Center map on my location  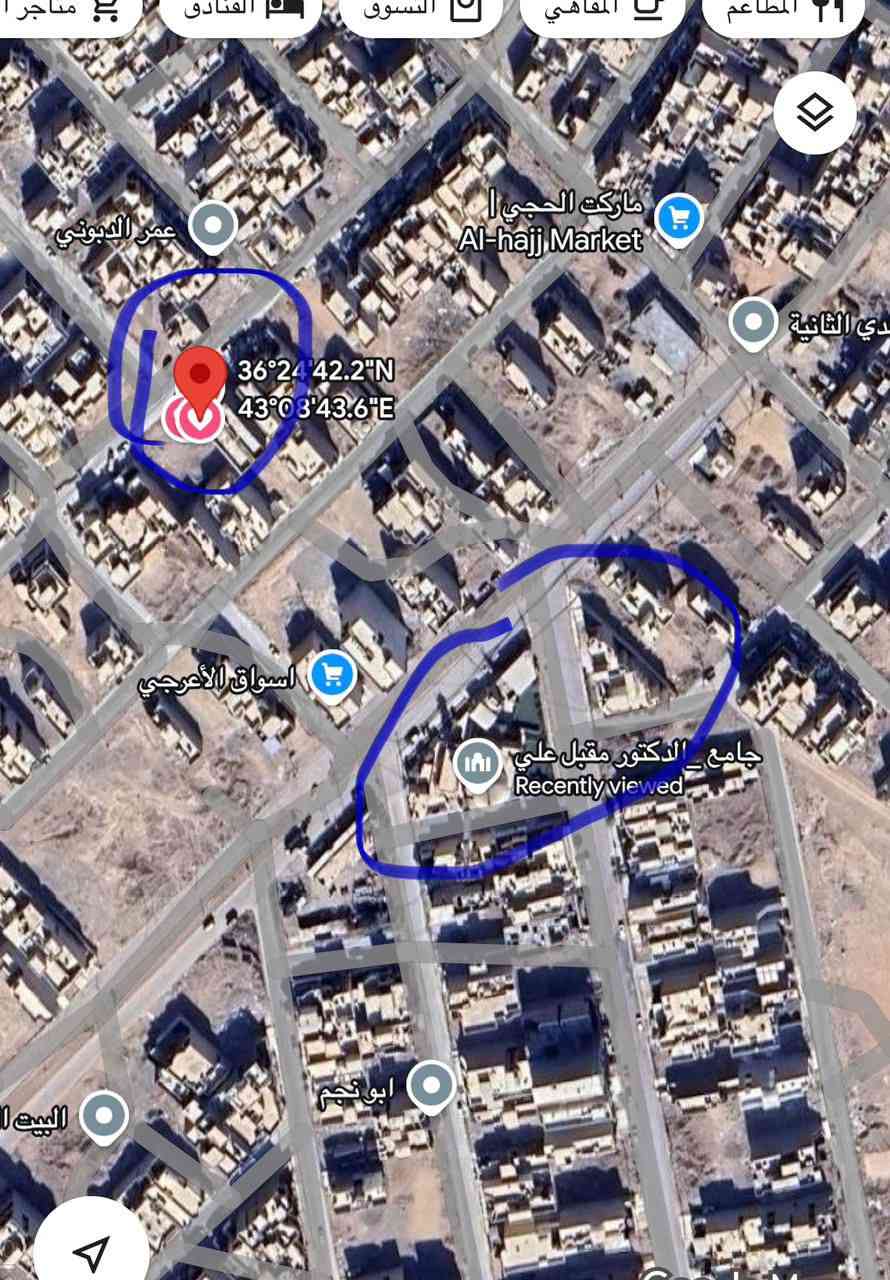(91, 1249)
